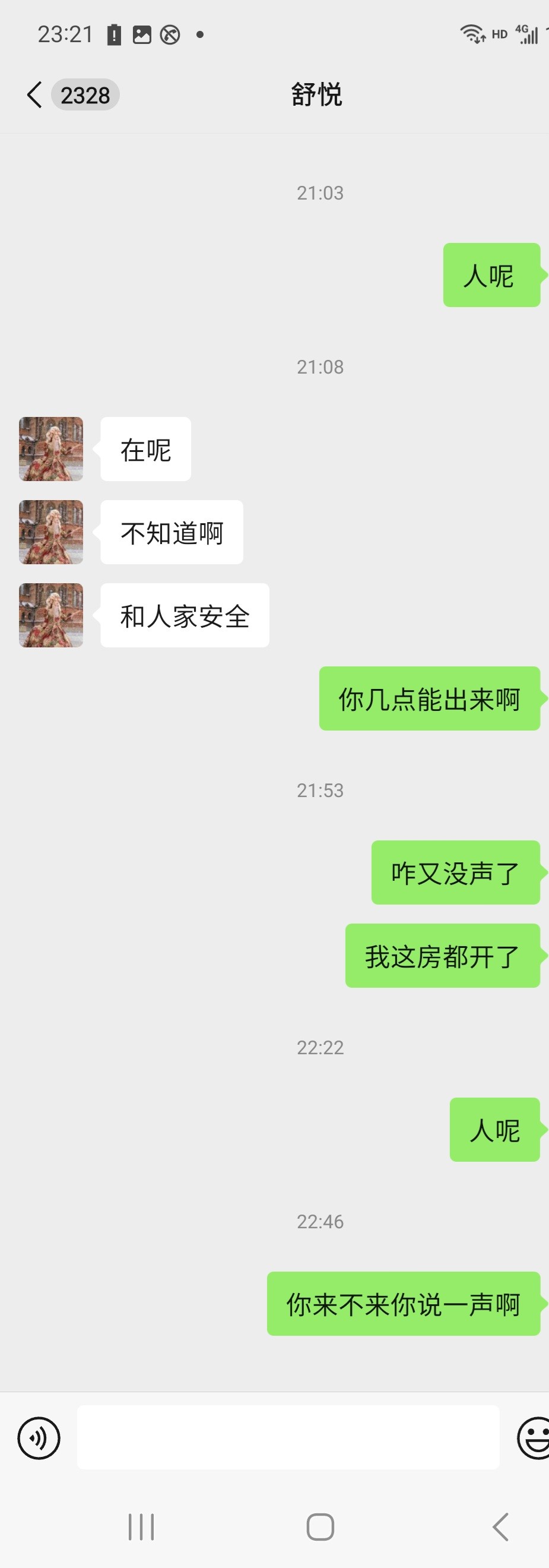
Task: Go back to the chat list
Action: pyautogui.click(x=35, y=95)
